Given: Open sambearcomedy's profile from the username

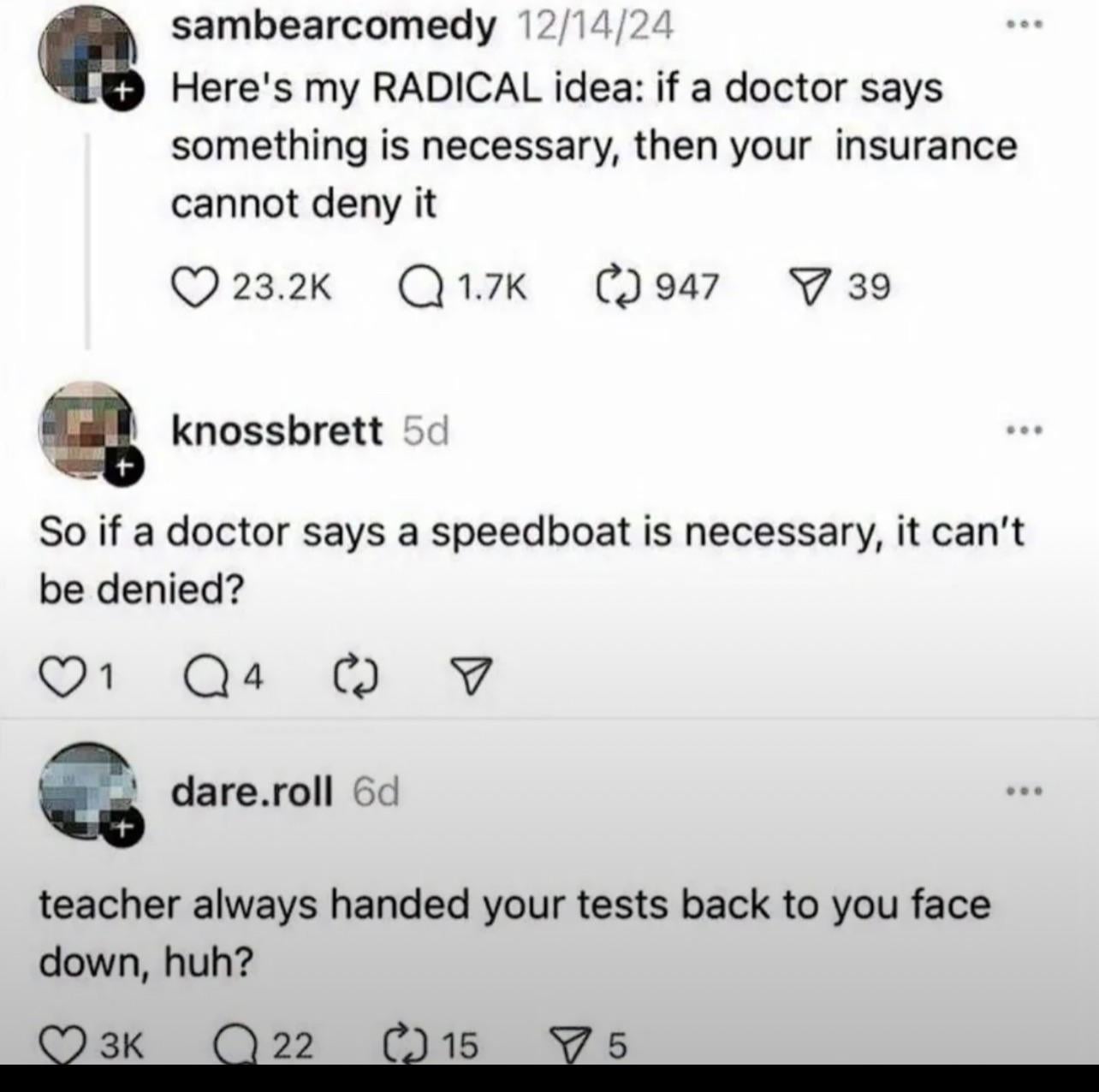Looking at the screenshot, I should 333,27.
